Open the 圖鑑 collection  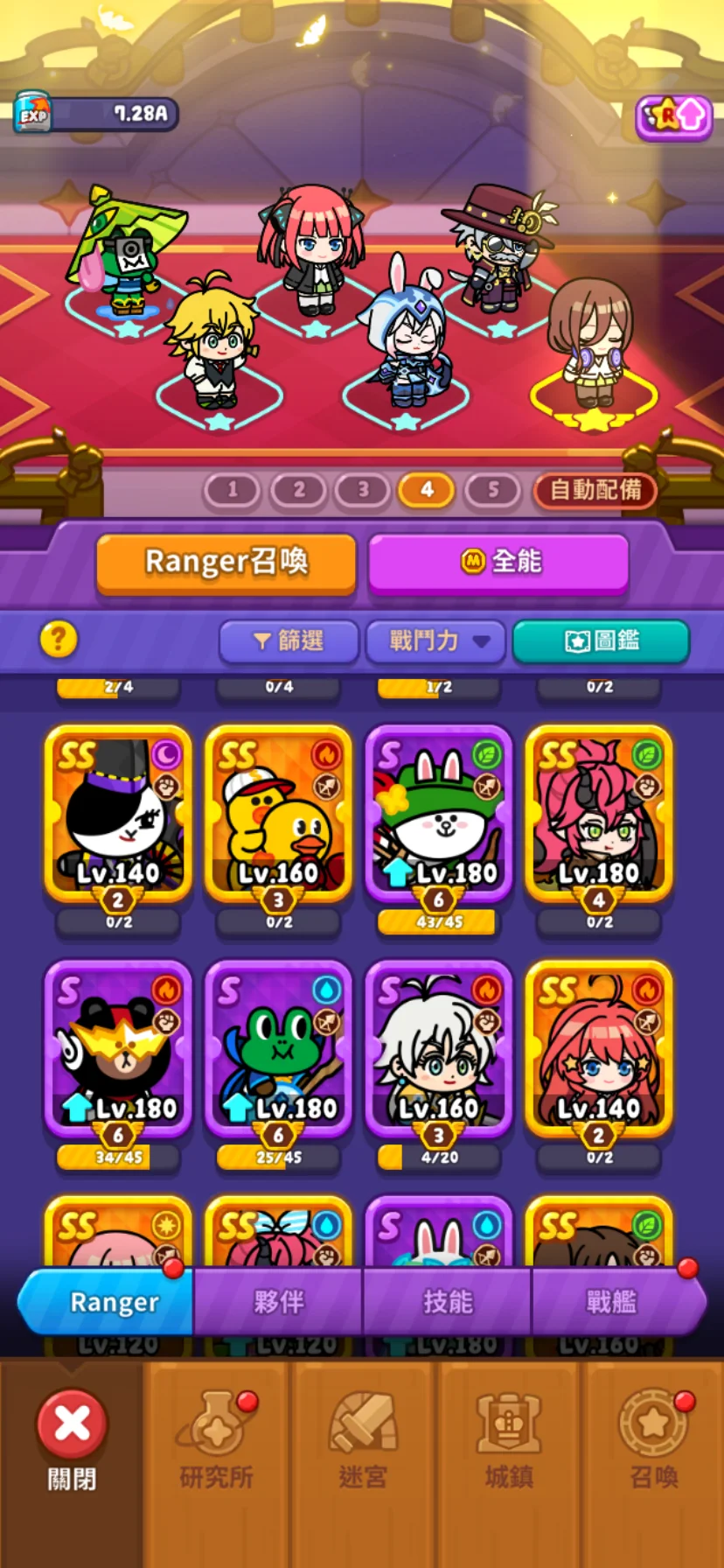(x=601, y=641)
